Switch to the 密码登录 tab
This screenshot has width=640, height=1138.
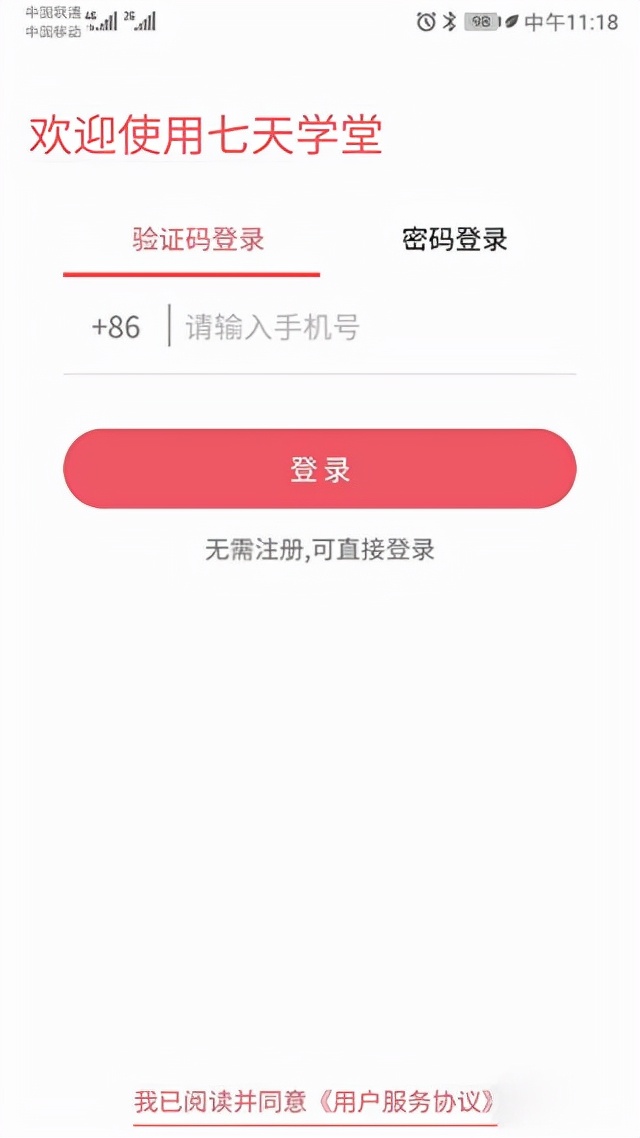point(454,239)
